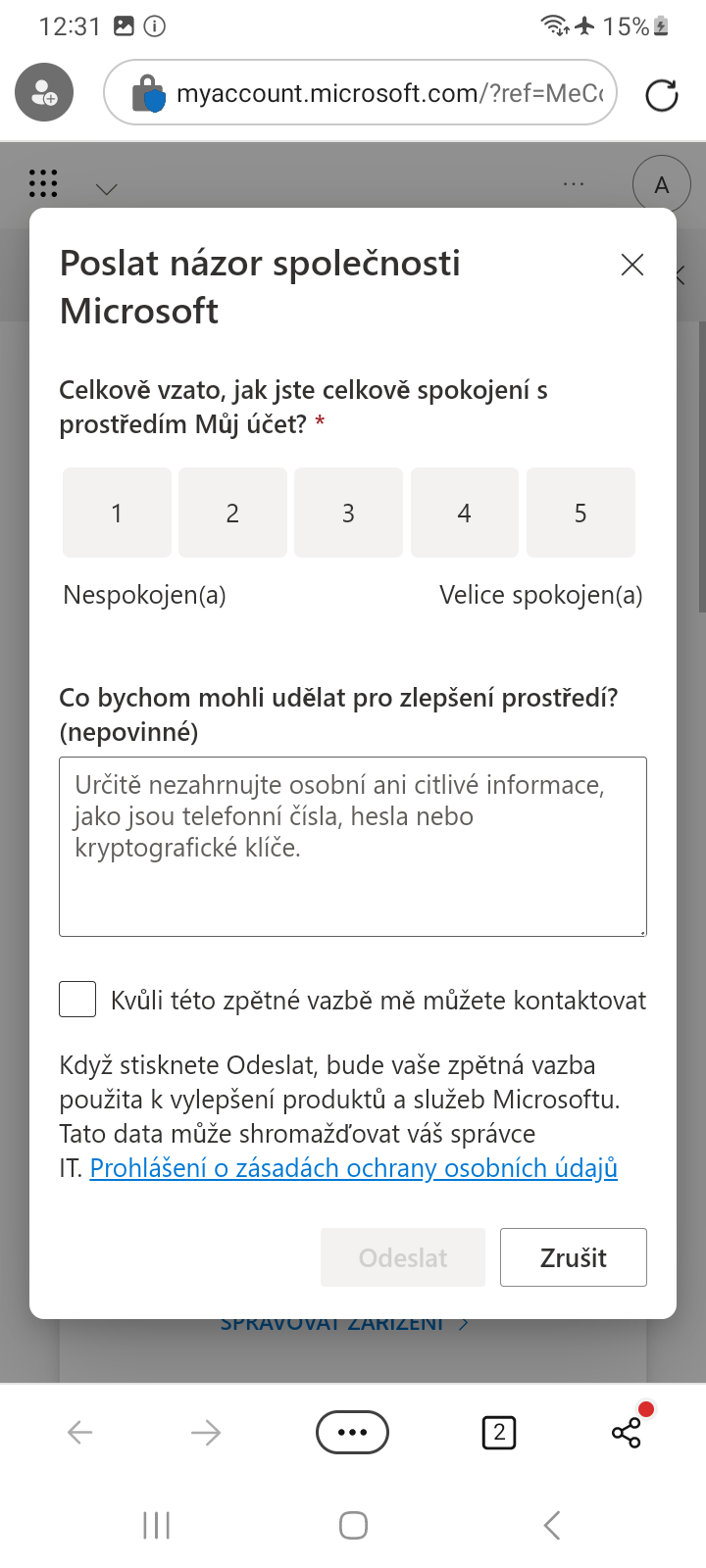Screen dimensions: 706x1568
Task: Select satisfaction rating 4
Action: (x=464, y=513)
